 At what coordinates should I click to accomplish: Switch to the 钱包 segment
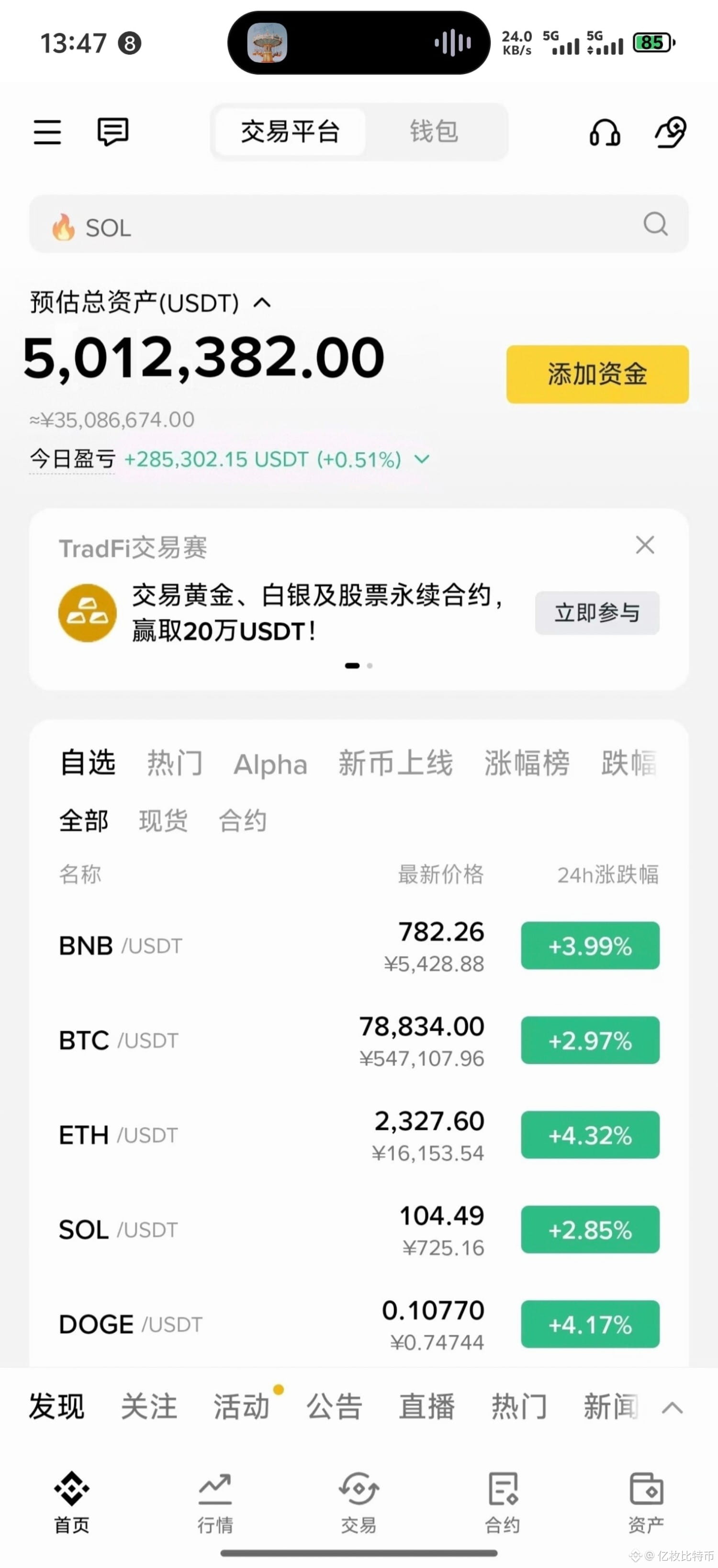(434, 132)
